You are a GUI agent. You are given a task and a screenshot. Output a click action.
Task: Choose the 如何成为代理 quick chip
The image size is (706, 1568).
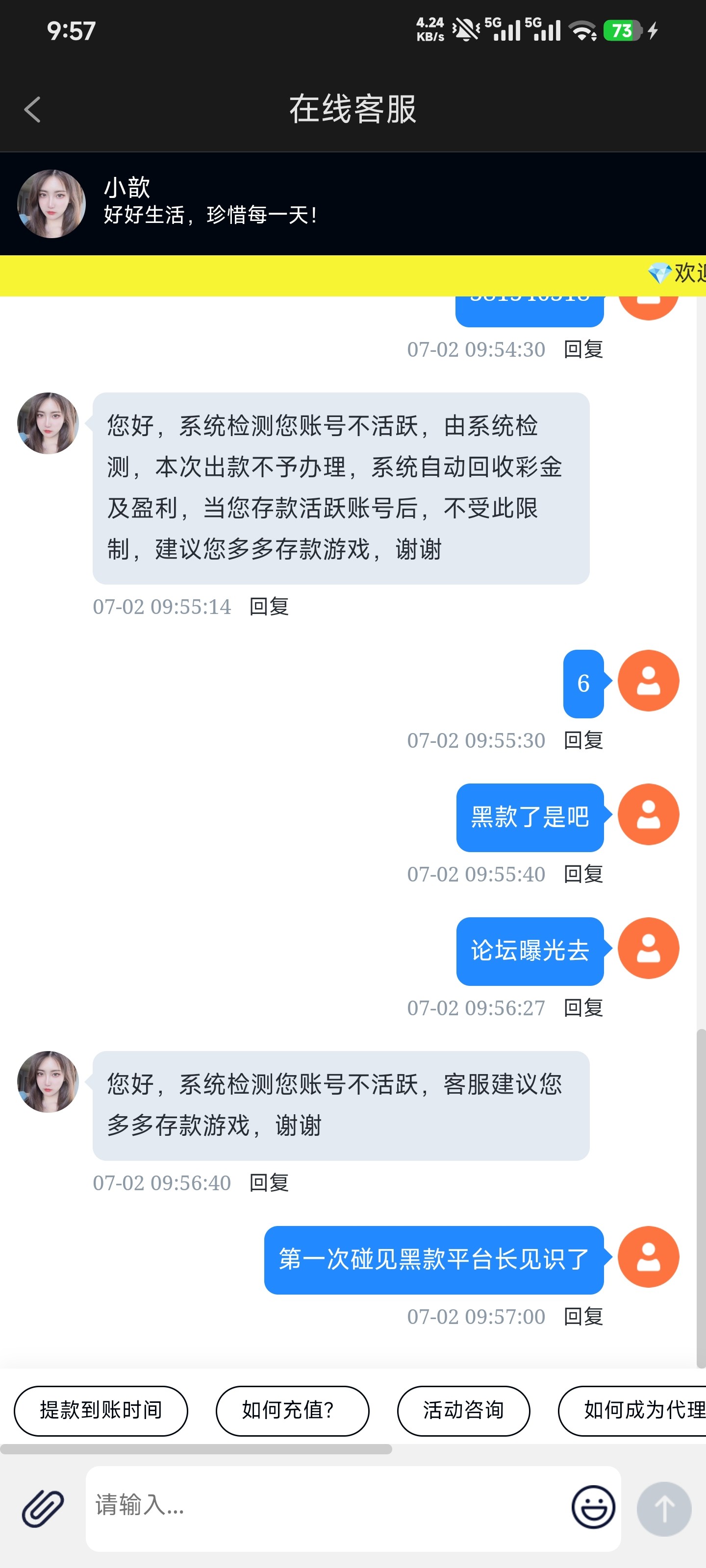tap(632, 1410)
